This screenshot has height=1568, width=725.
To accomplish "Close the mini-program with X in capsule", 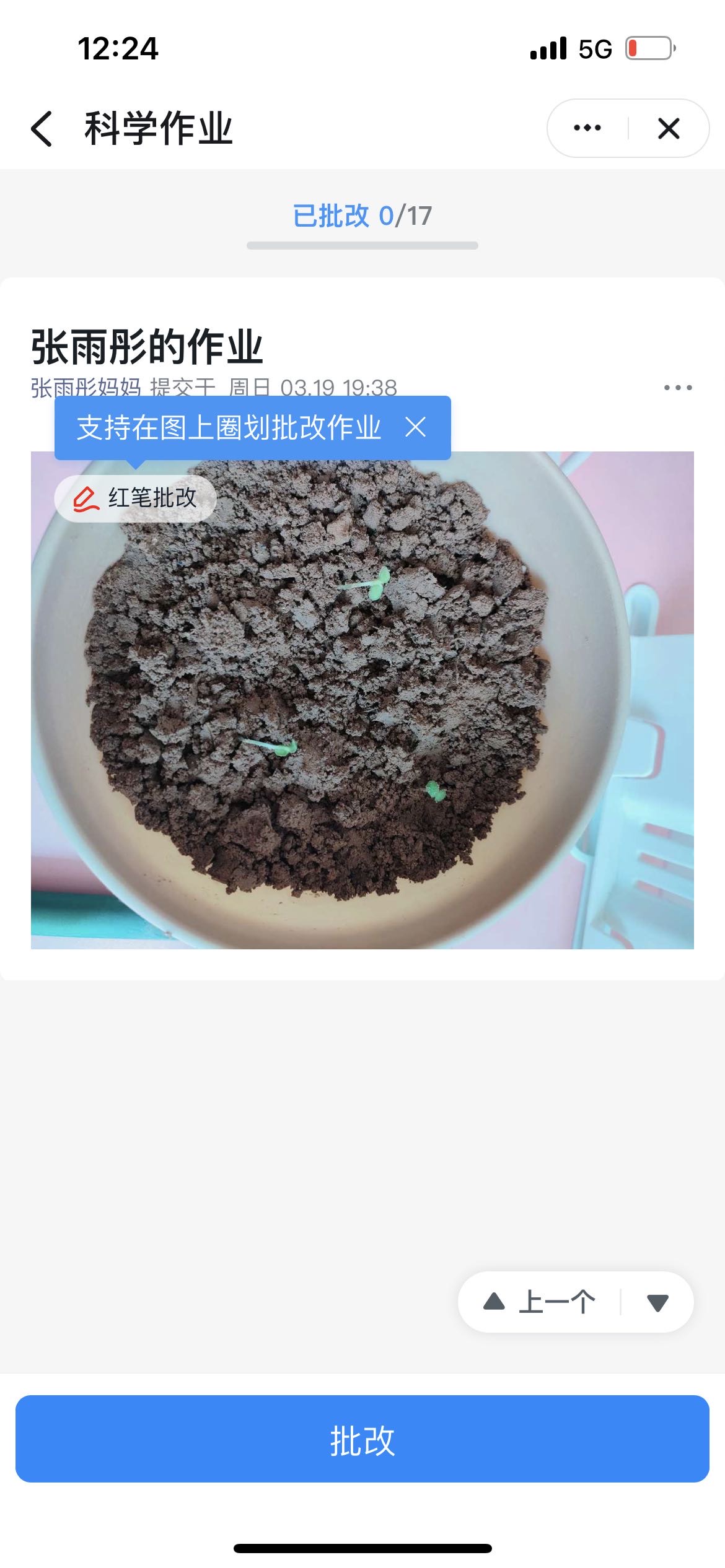I will [669, 128].
